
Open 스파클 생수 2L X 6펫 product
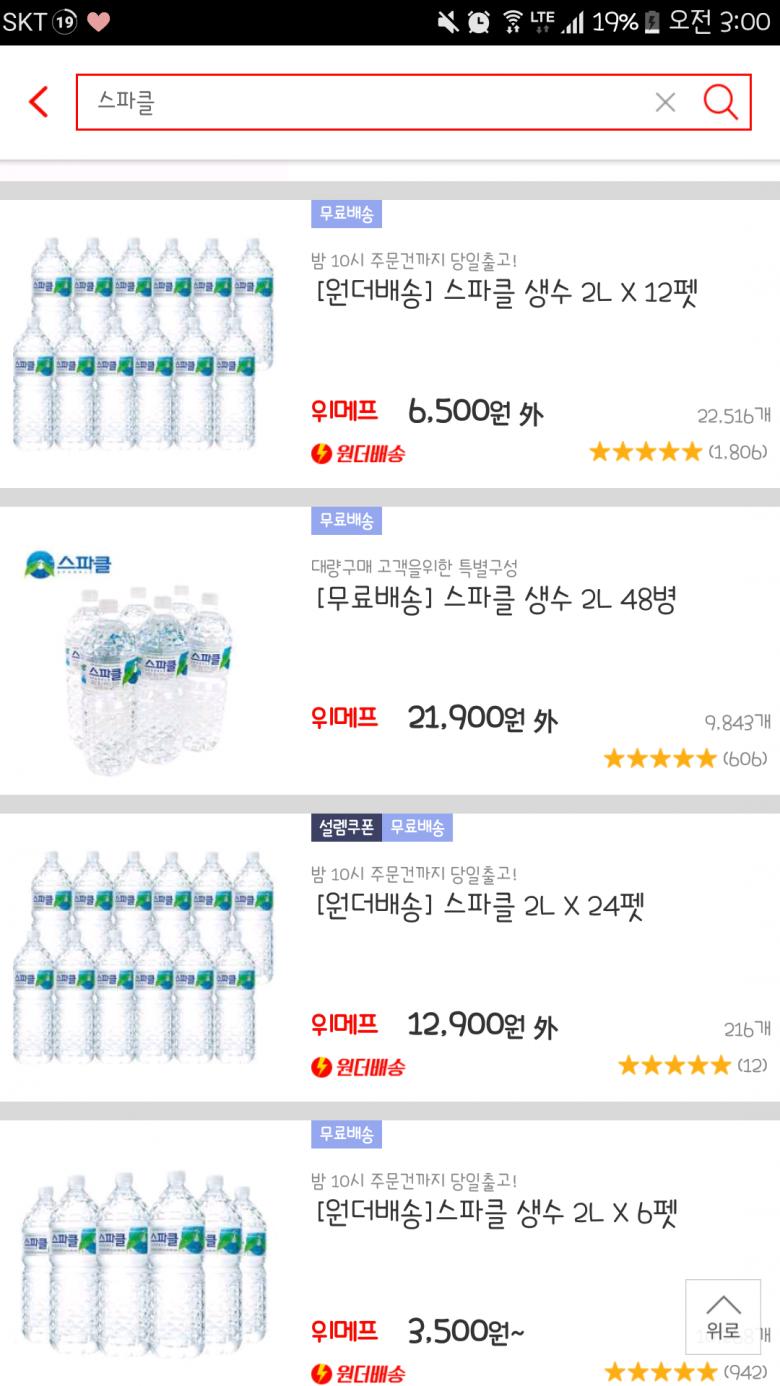(x=496, y=1214)
